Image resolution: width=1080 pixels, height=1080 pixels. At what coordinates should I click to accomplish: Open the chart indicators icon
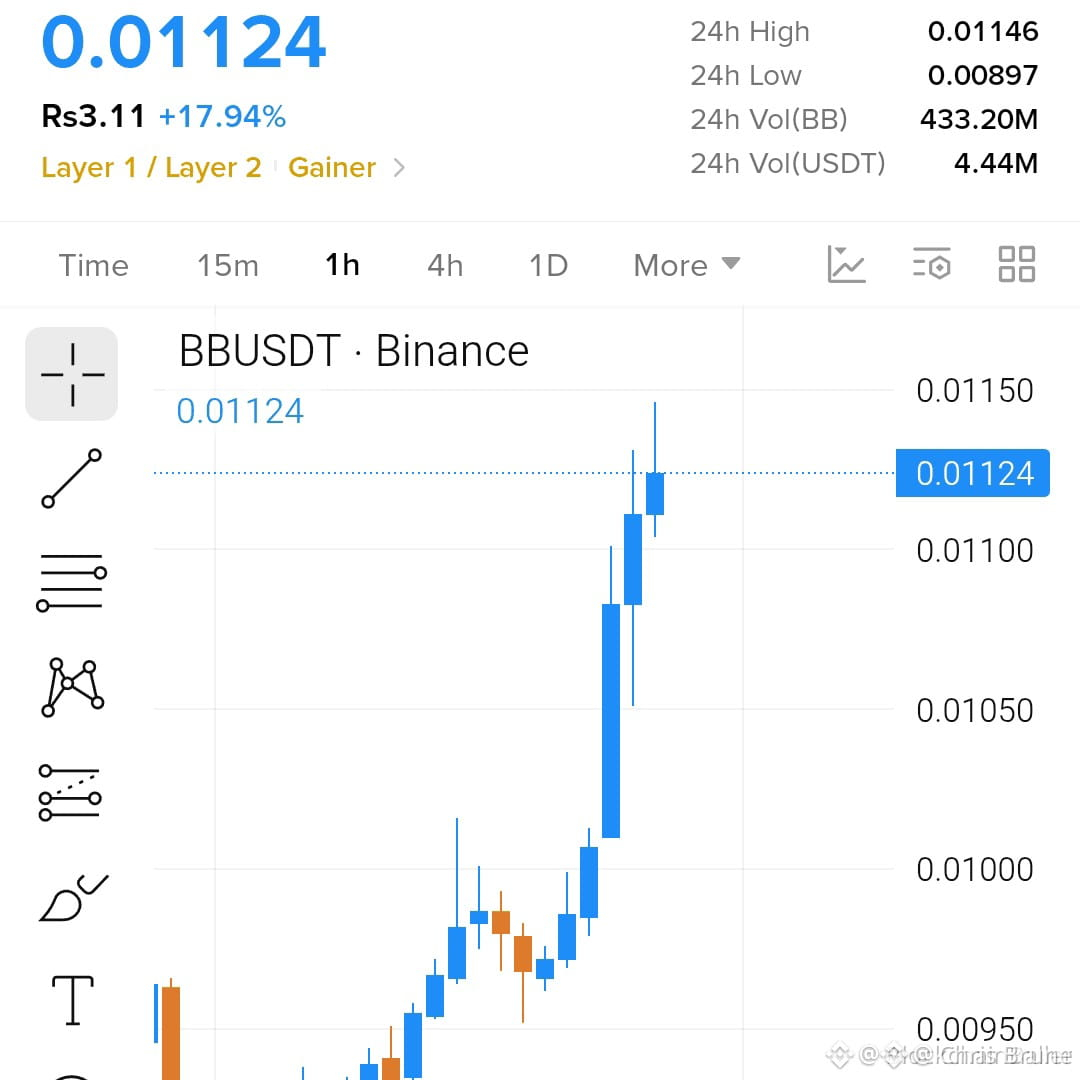coord(846,264)
